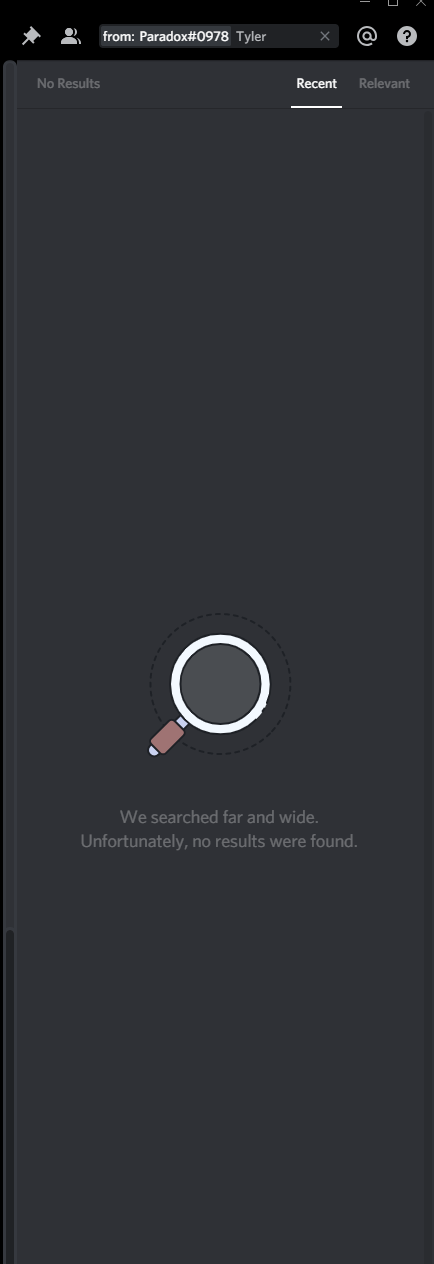Switch to the Recent tab
The width and height of the screenshot is (434, 1264).
[316, 84]
